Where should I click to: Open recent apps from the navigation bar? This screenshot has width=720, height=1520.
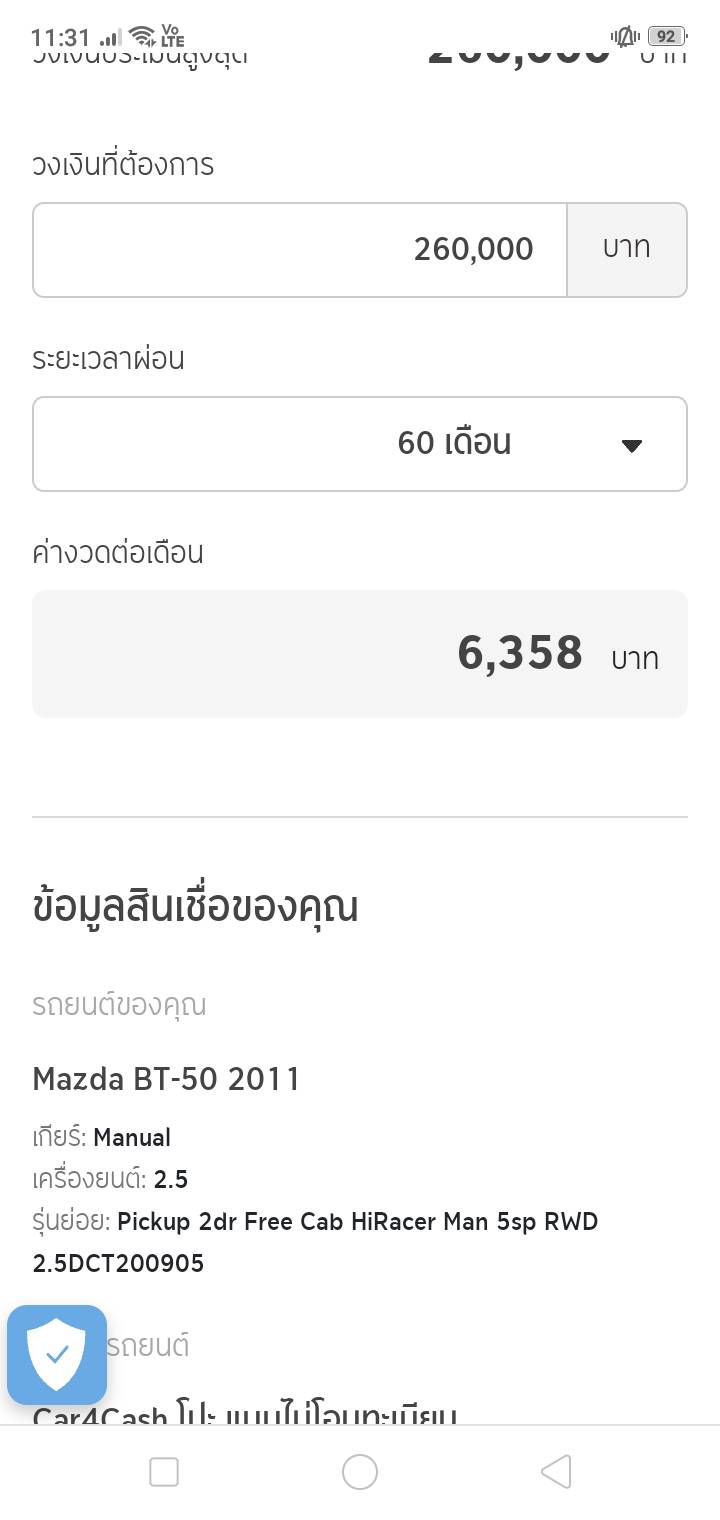(x=164, y=1472)
